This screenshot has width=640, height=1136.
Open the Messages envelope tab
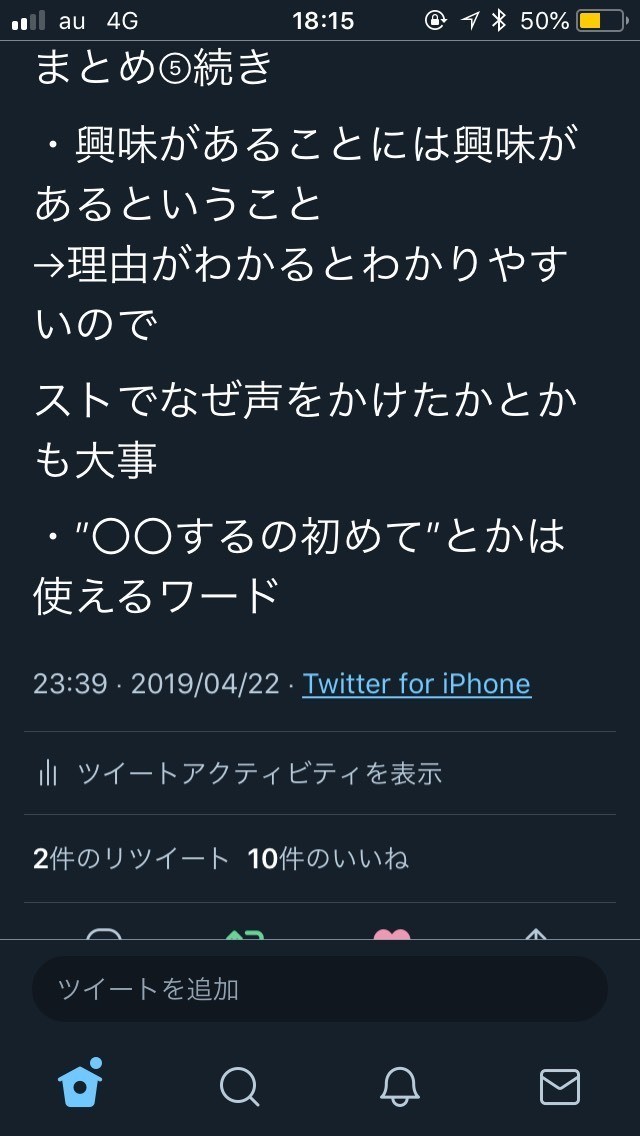coord(559,1085)
